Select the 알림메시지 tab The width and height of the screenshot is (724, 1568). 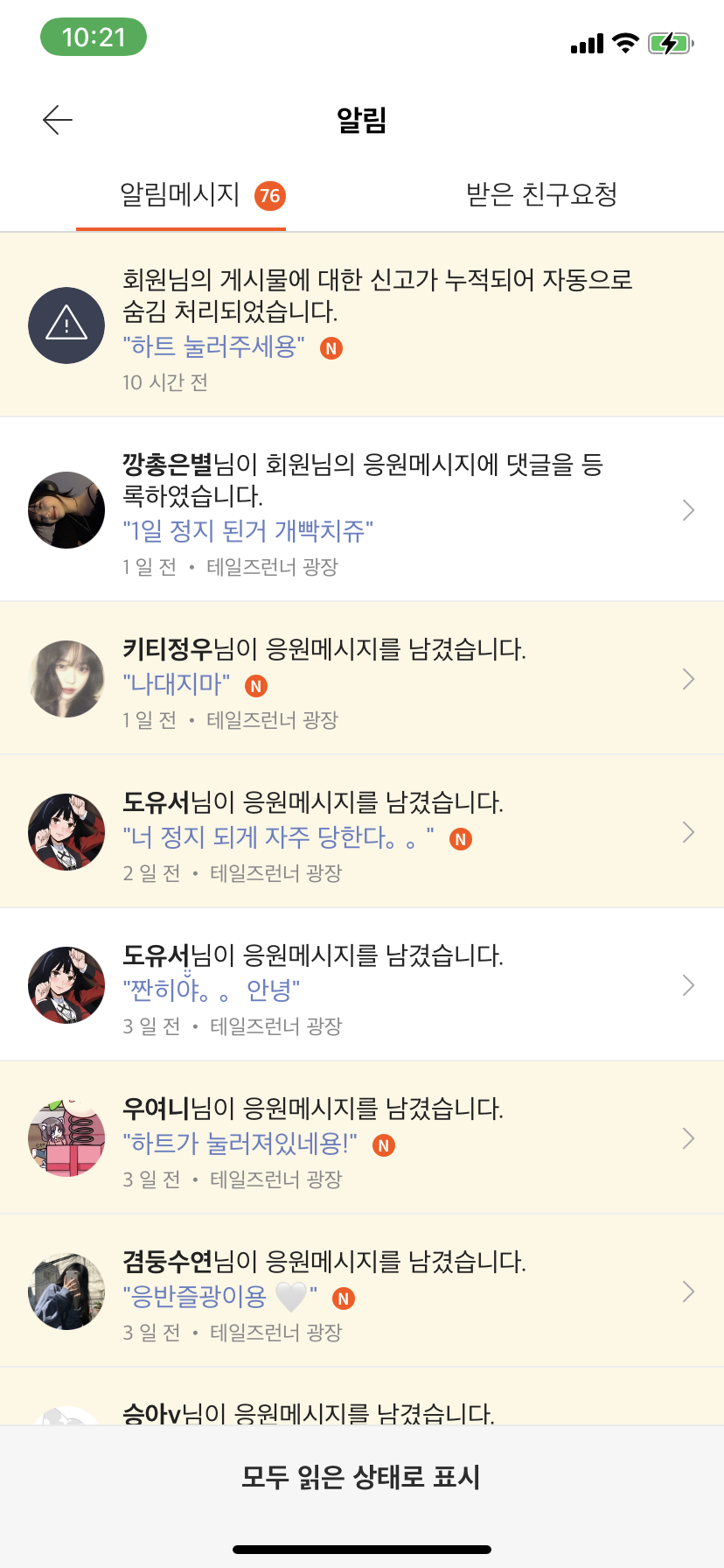pyautogui.click(x=181, y=194)
